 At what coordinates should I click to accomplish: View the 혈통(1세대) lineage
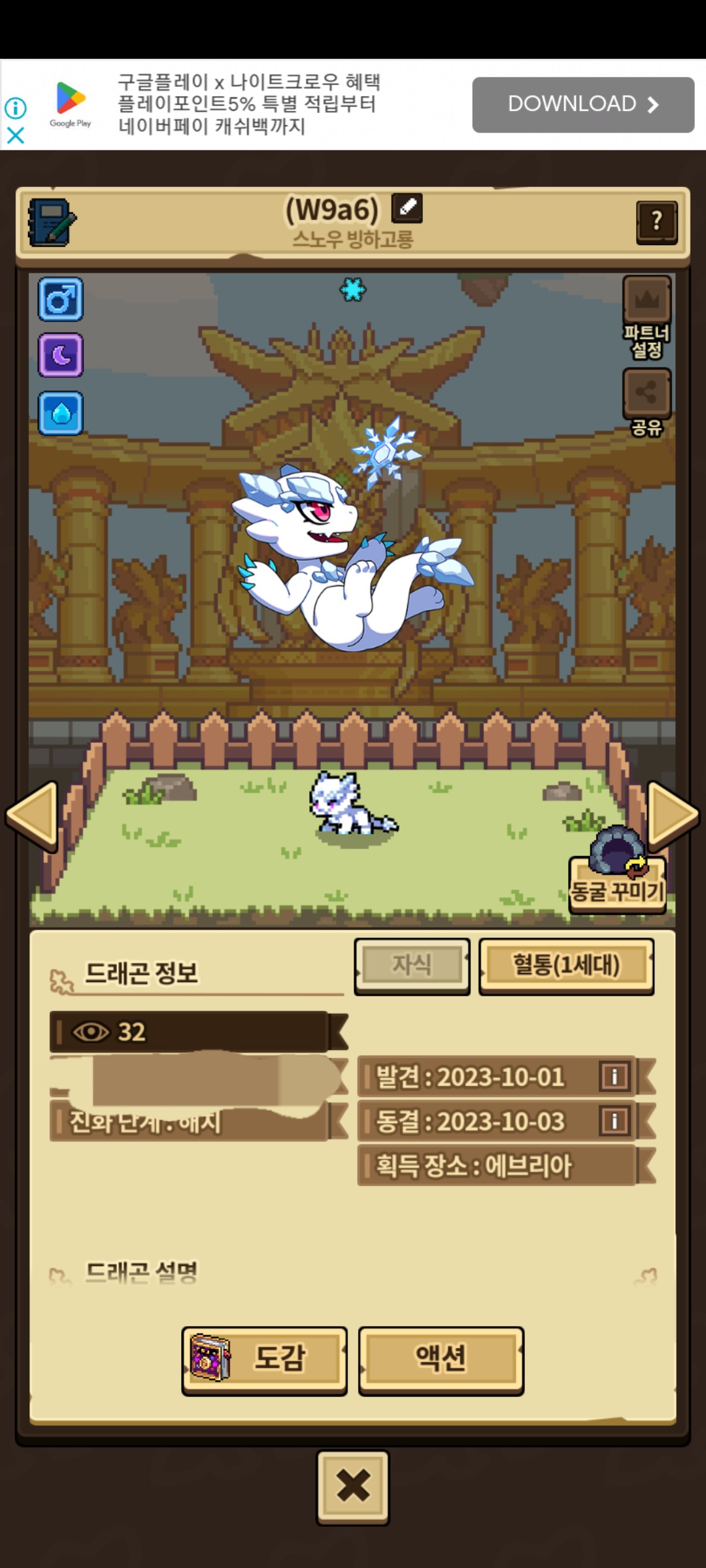point(566,966)
